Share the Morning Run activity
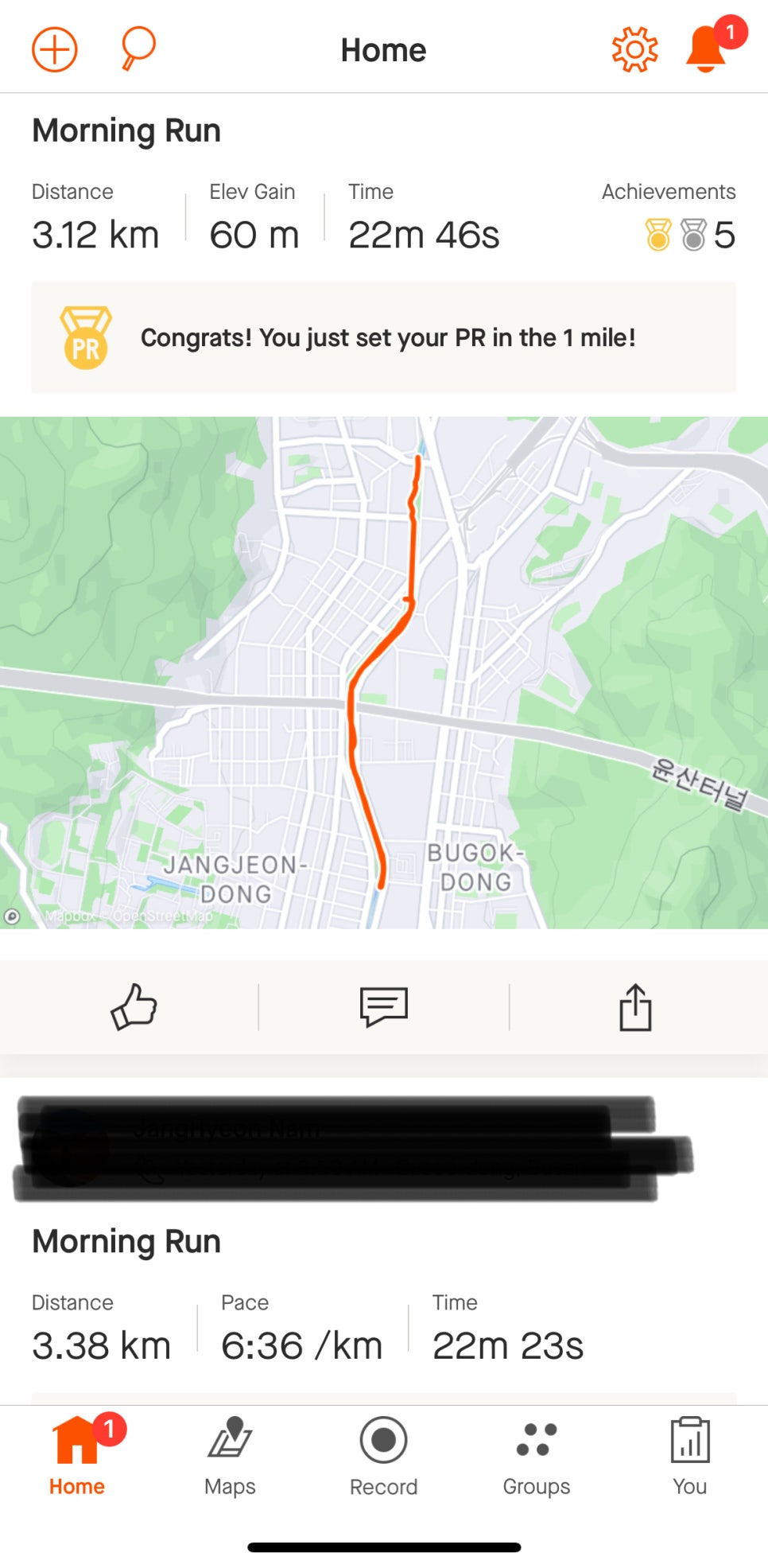The height and width of the screenshot is (1568, 768). [x=635, y=1007]
